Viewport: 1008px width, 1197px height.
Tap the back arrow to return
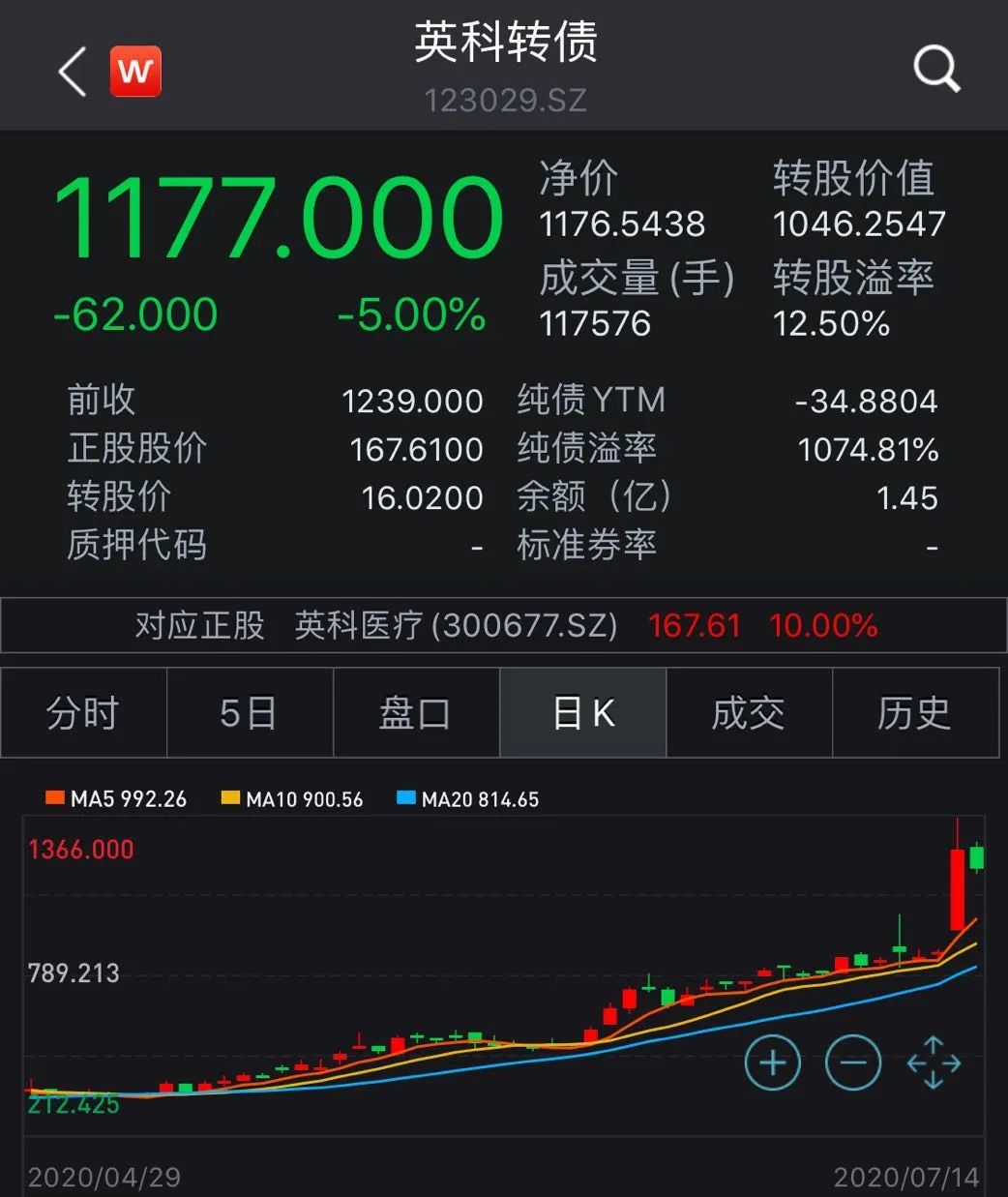point(71,70)
